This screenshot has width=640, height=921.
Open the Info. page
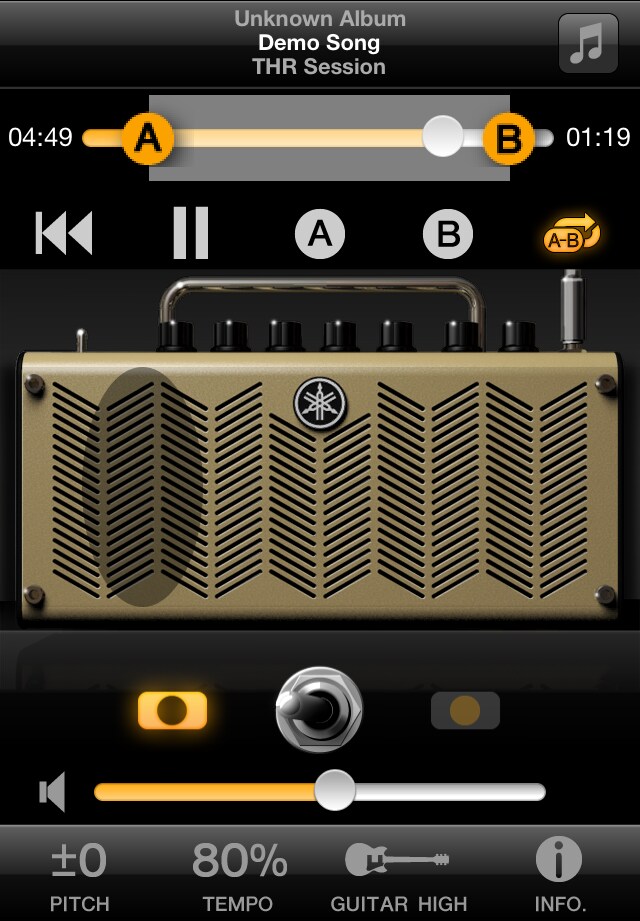coord(559,876)
